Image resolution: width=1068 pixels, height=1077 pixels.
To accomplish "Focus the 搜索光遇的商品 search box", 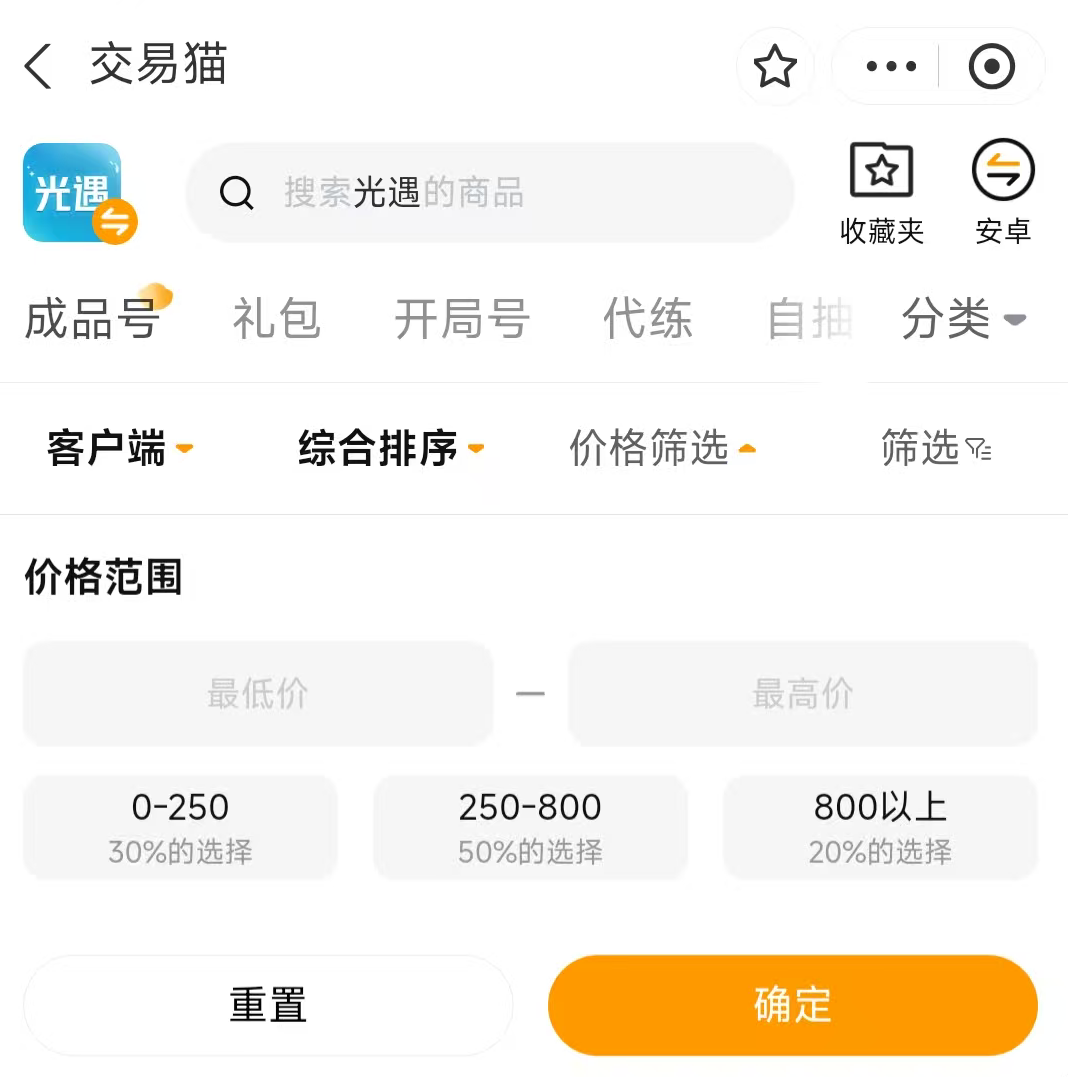I will coord(490,193).
